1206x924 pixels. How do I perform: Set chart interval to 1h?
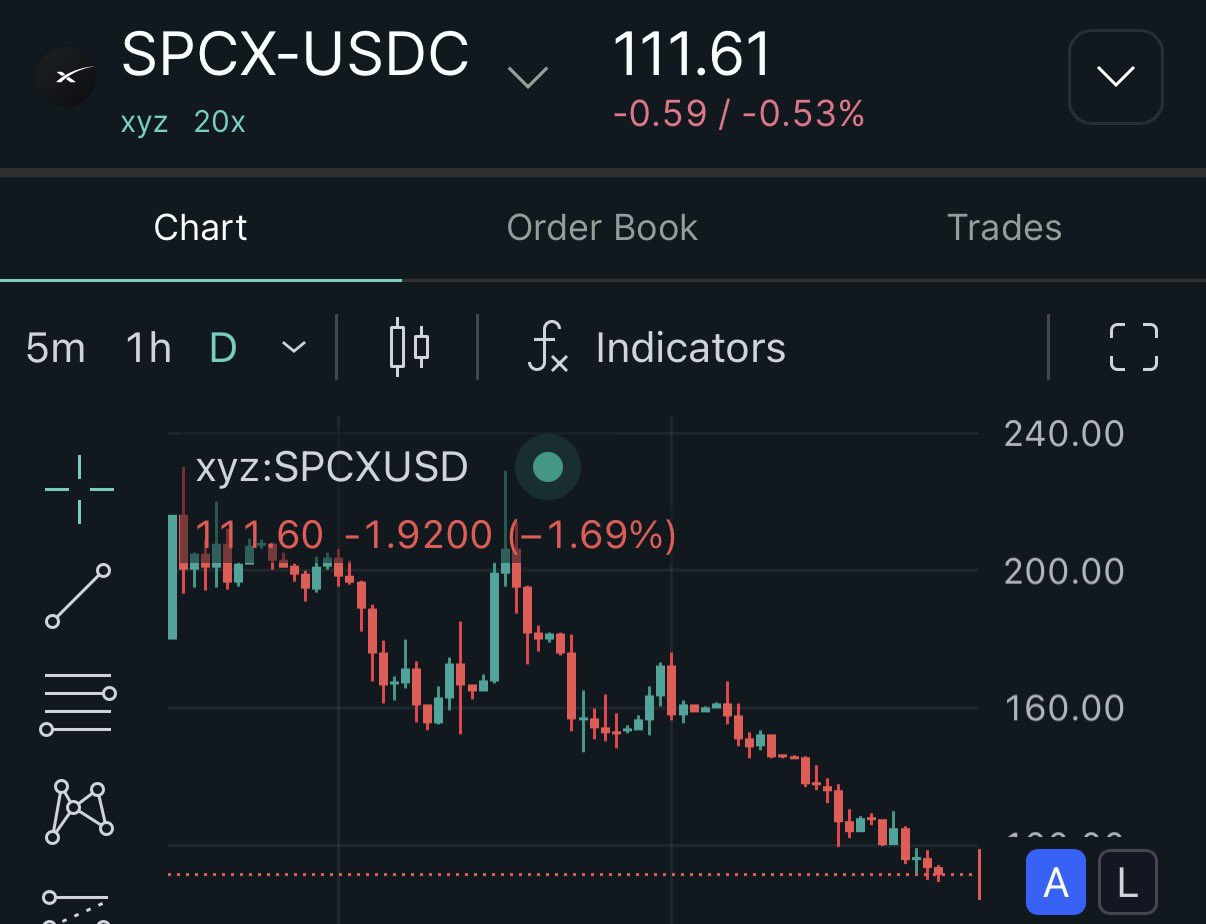pos(148,348)
